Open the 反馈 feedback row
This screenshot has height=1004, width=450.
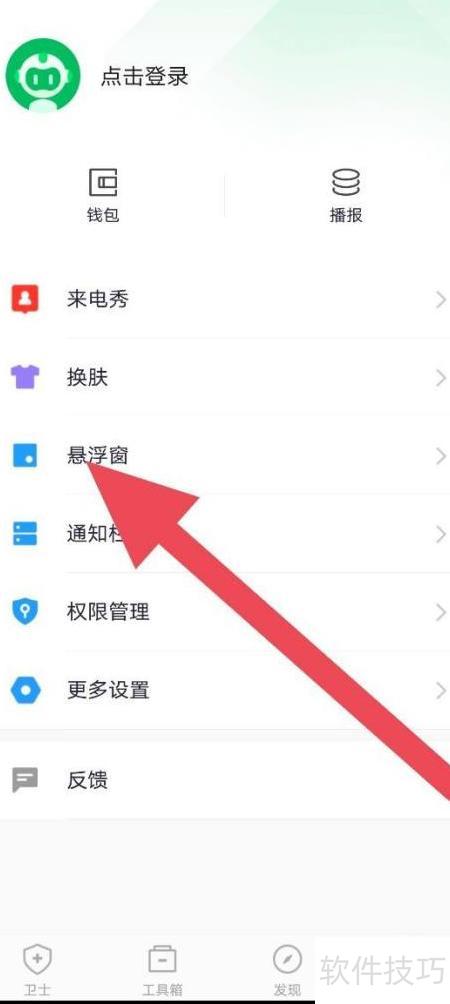click(225, 780)
